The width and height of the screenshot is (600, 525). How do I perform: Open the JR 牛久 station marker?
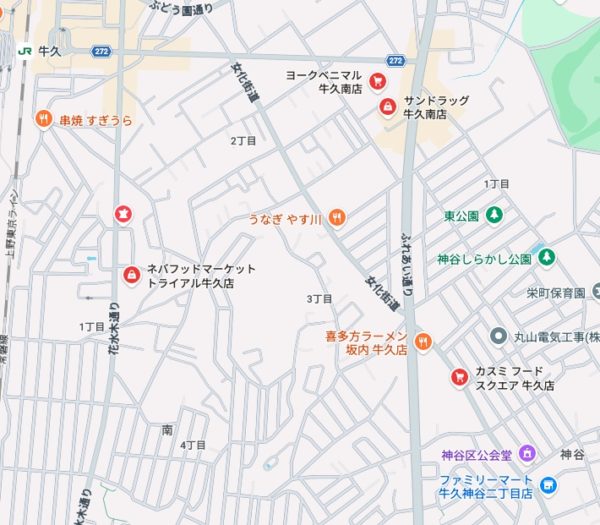click(x=22, y=49)
